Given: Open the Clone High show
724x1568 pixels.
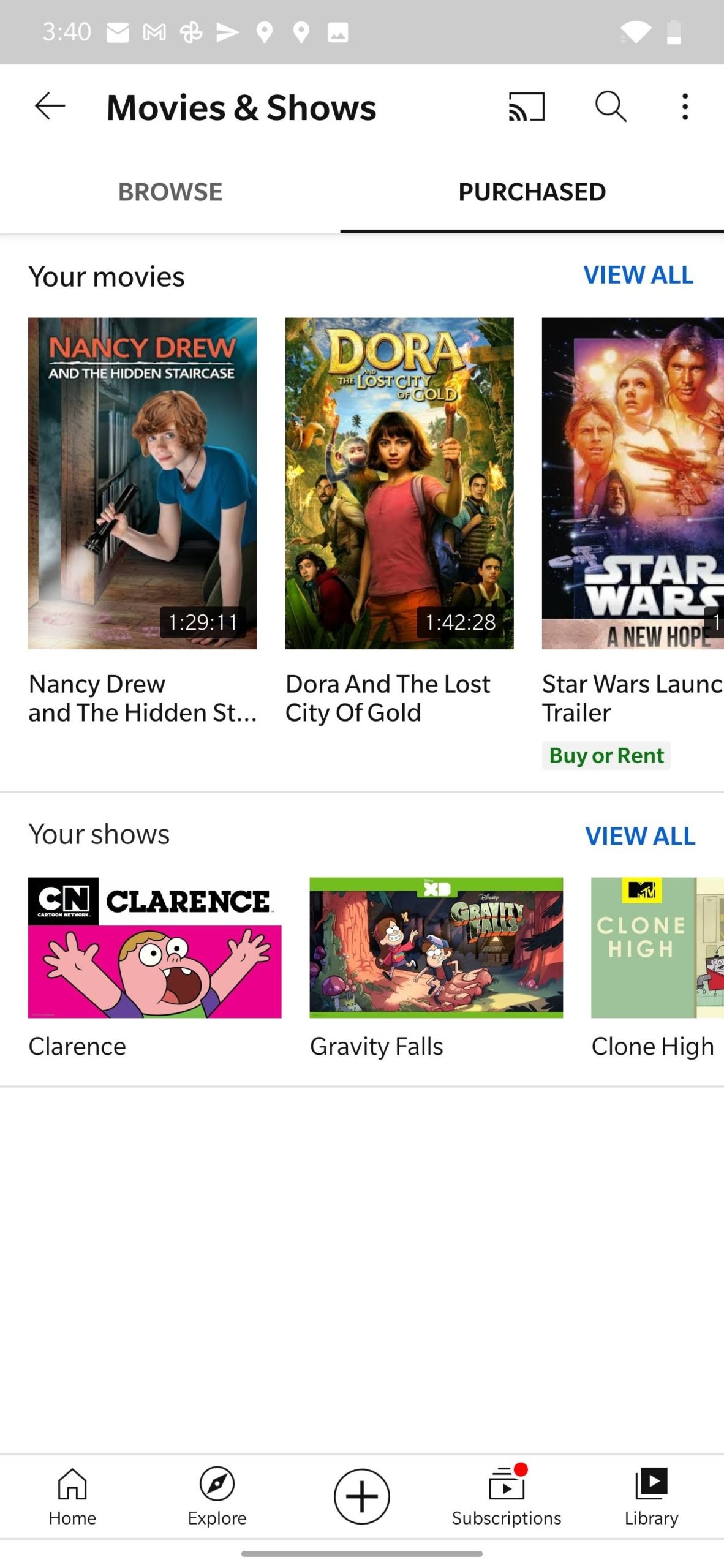Looking at the screenshot, I should tap(657, 948).
